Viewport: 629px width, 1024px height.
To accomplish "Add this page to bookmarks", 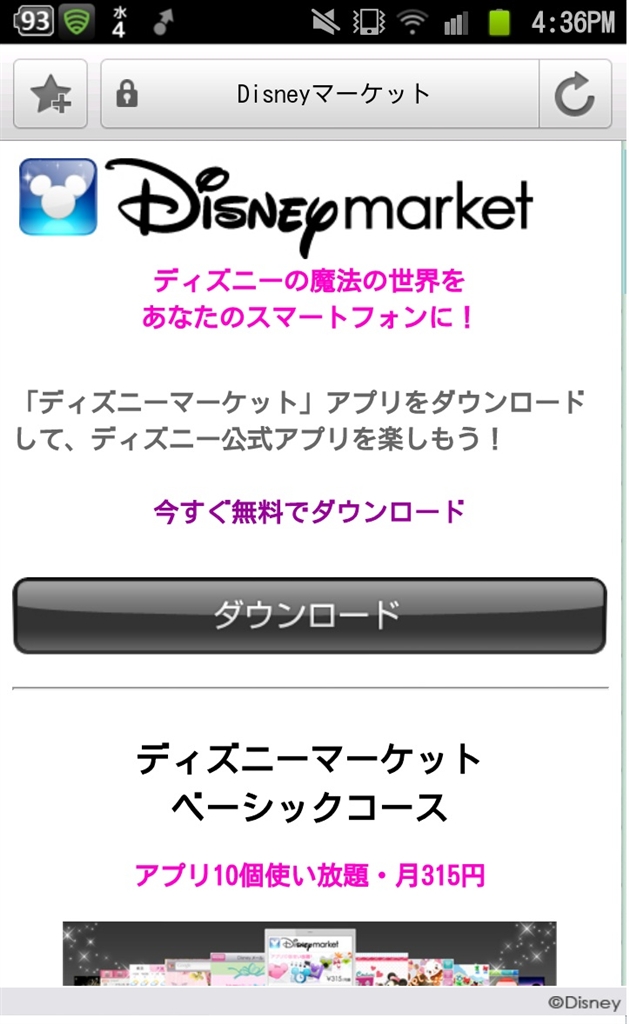I will tap(50, 94).
